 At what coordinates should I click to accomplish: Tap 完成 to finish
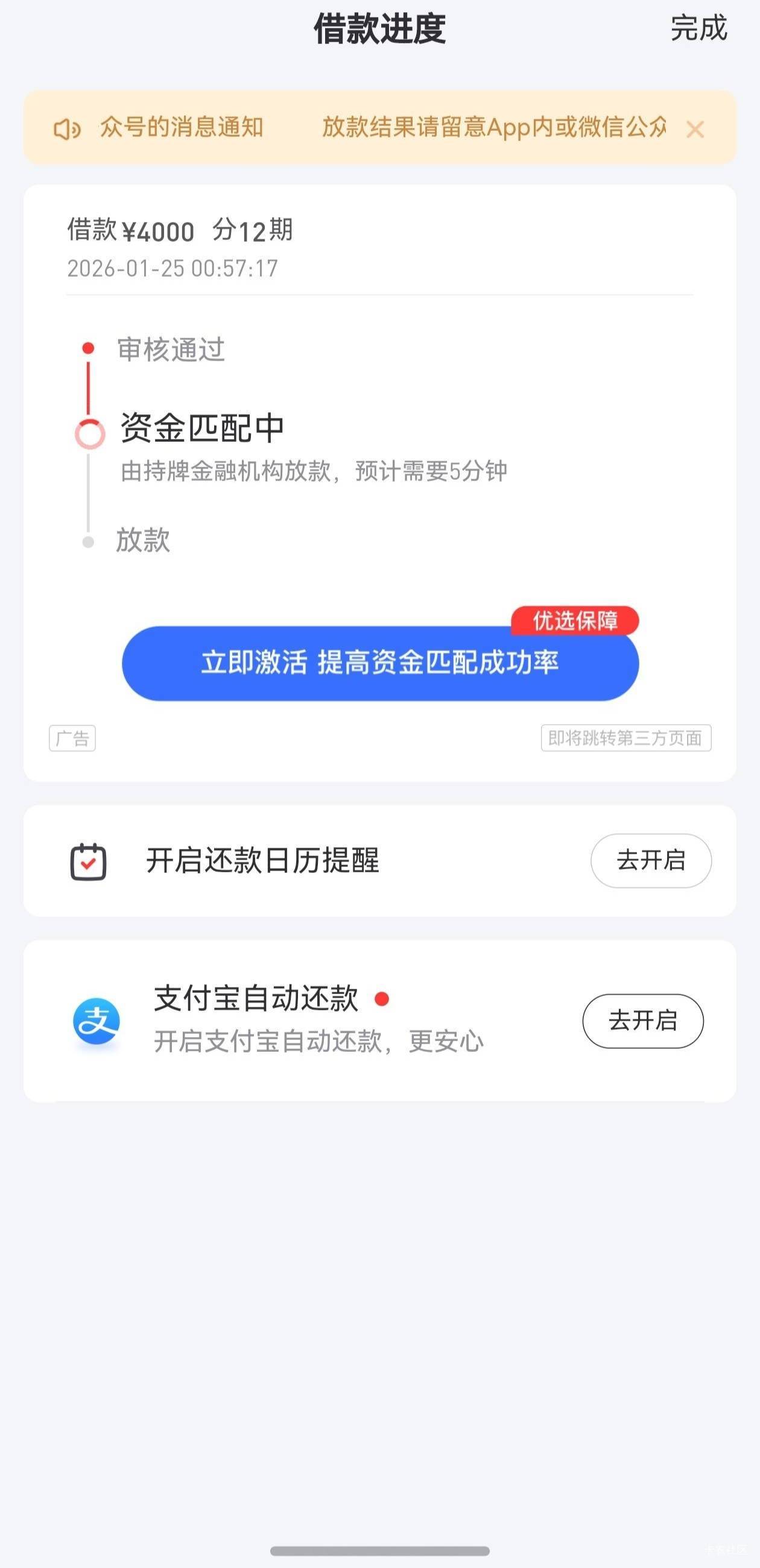click(x=698, y=28)
